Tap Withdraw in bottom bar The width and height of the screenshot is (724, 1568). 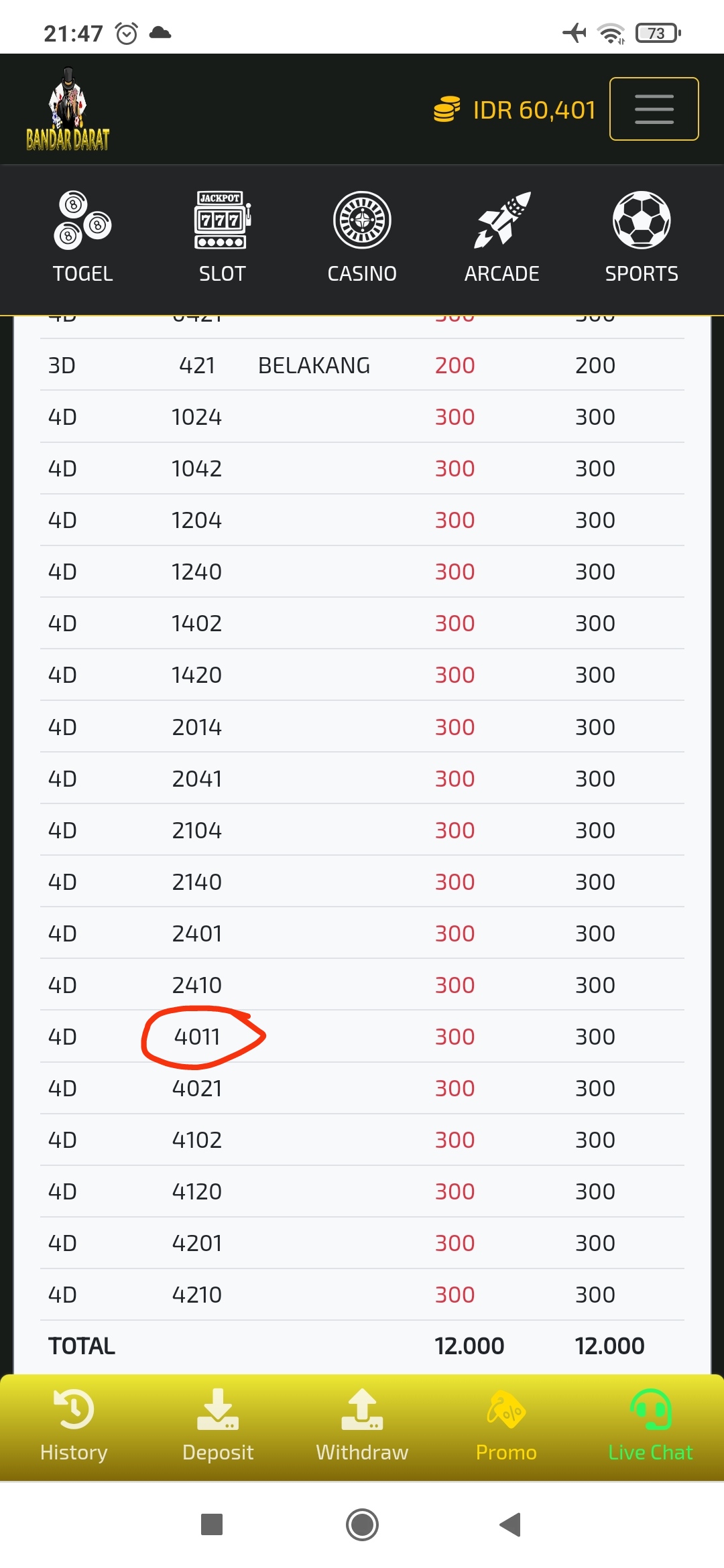click(362, 1425)
